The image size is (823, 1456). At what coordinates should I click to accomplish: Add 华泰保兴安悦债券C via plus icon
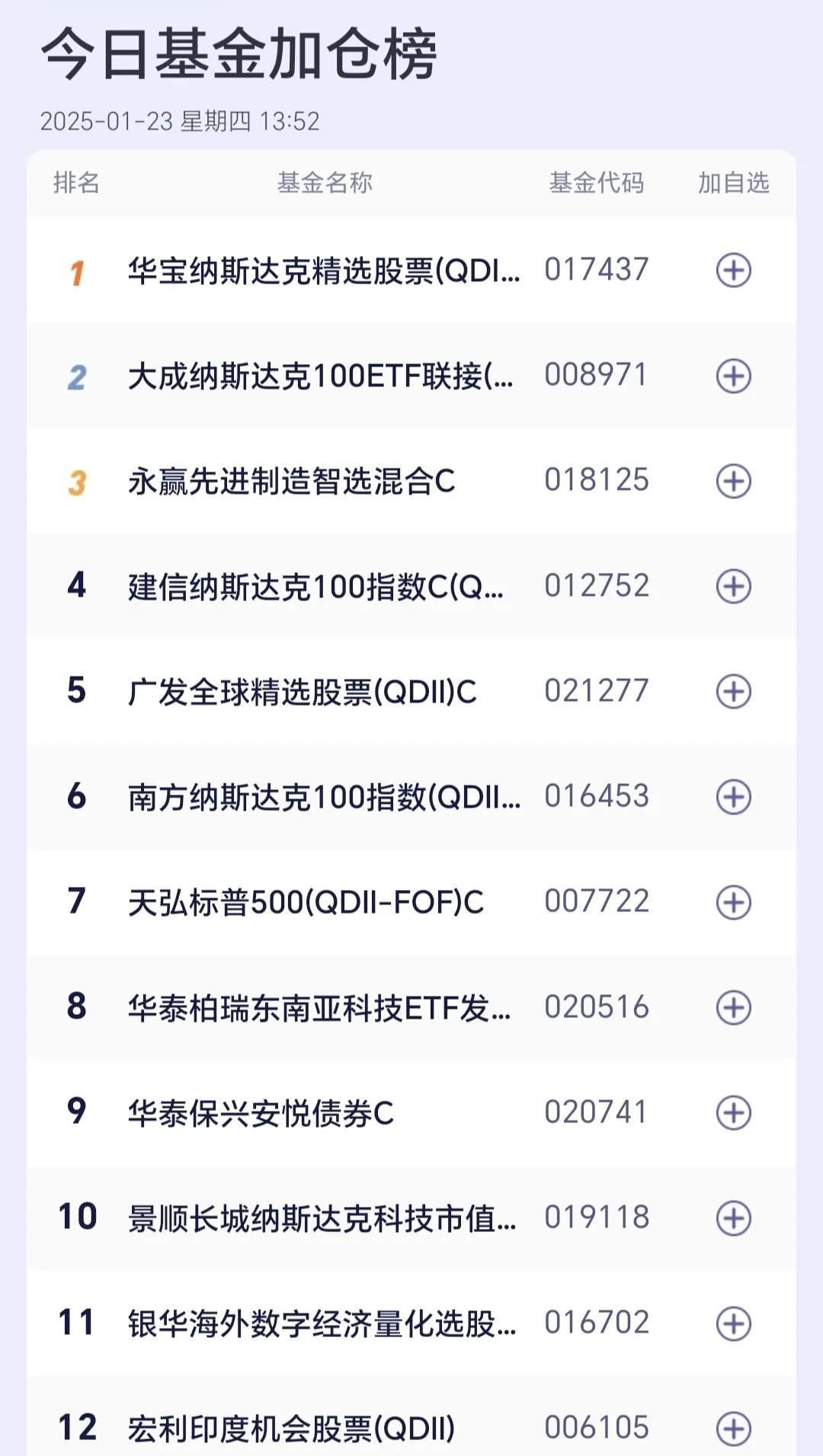[x=734, y=1112]
